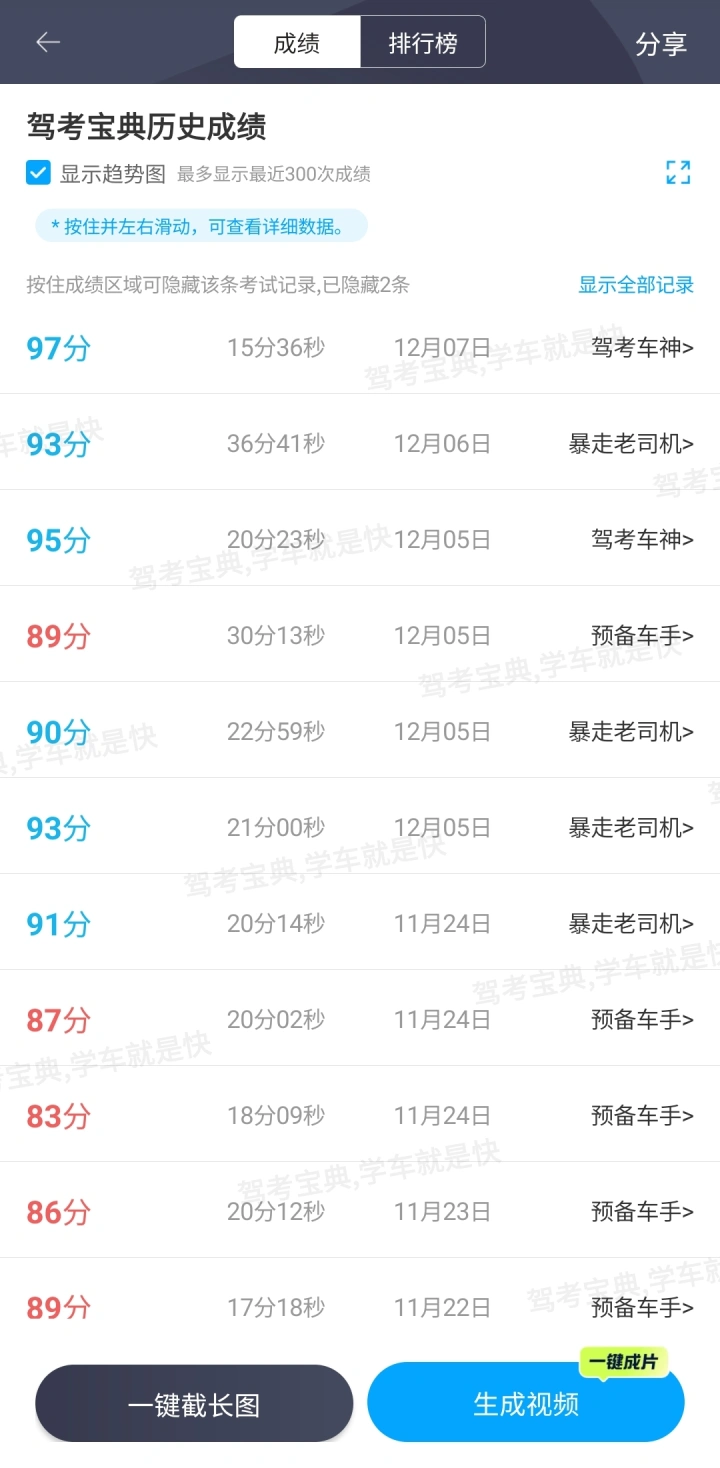Open the 91分 record from 11月24日
The image size is (720, 1468).
[360, 923]
